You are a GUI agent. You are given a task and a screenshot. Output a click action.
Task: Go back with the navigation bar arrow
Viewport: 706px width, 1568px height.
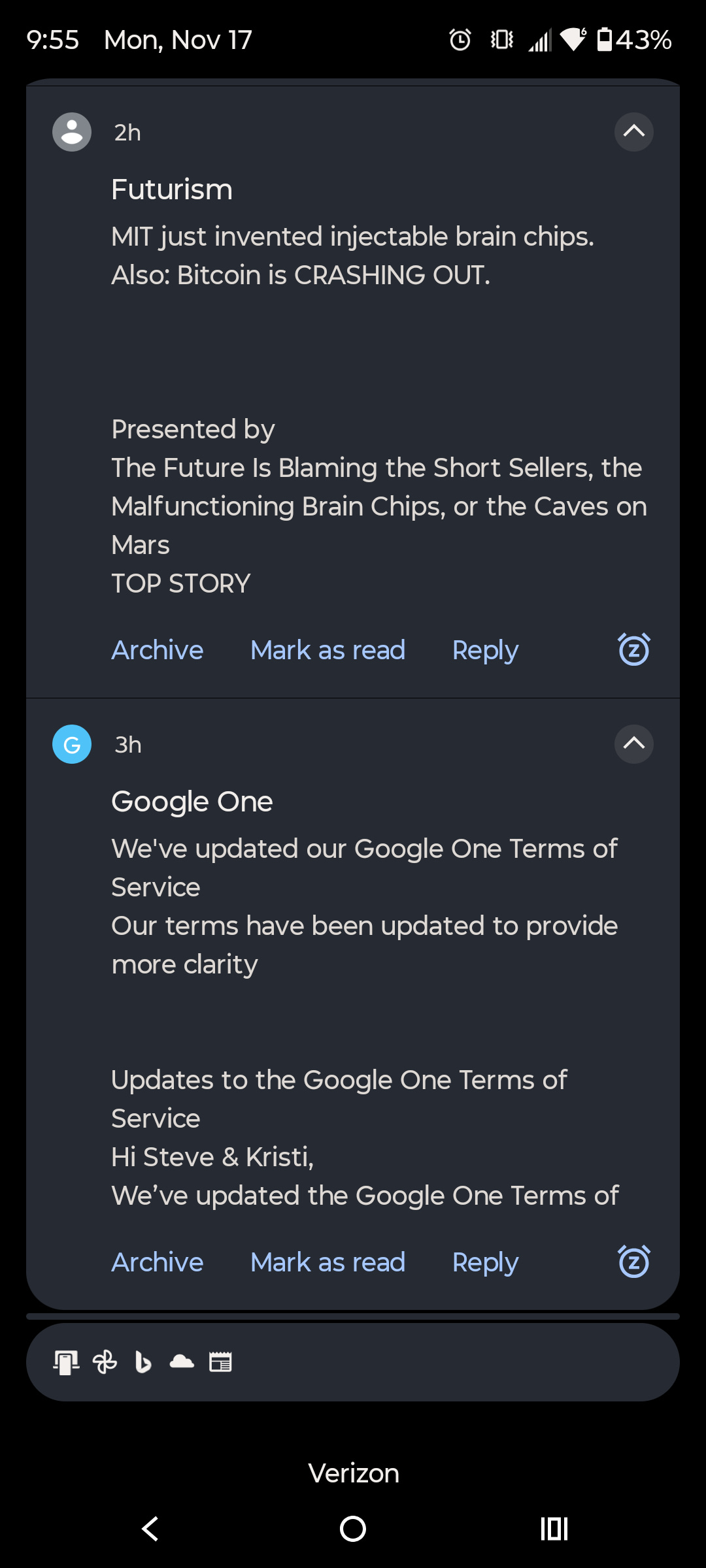tap(150, 1529)
